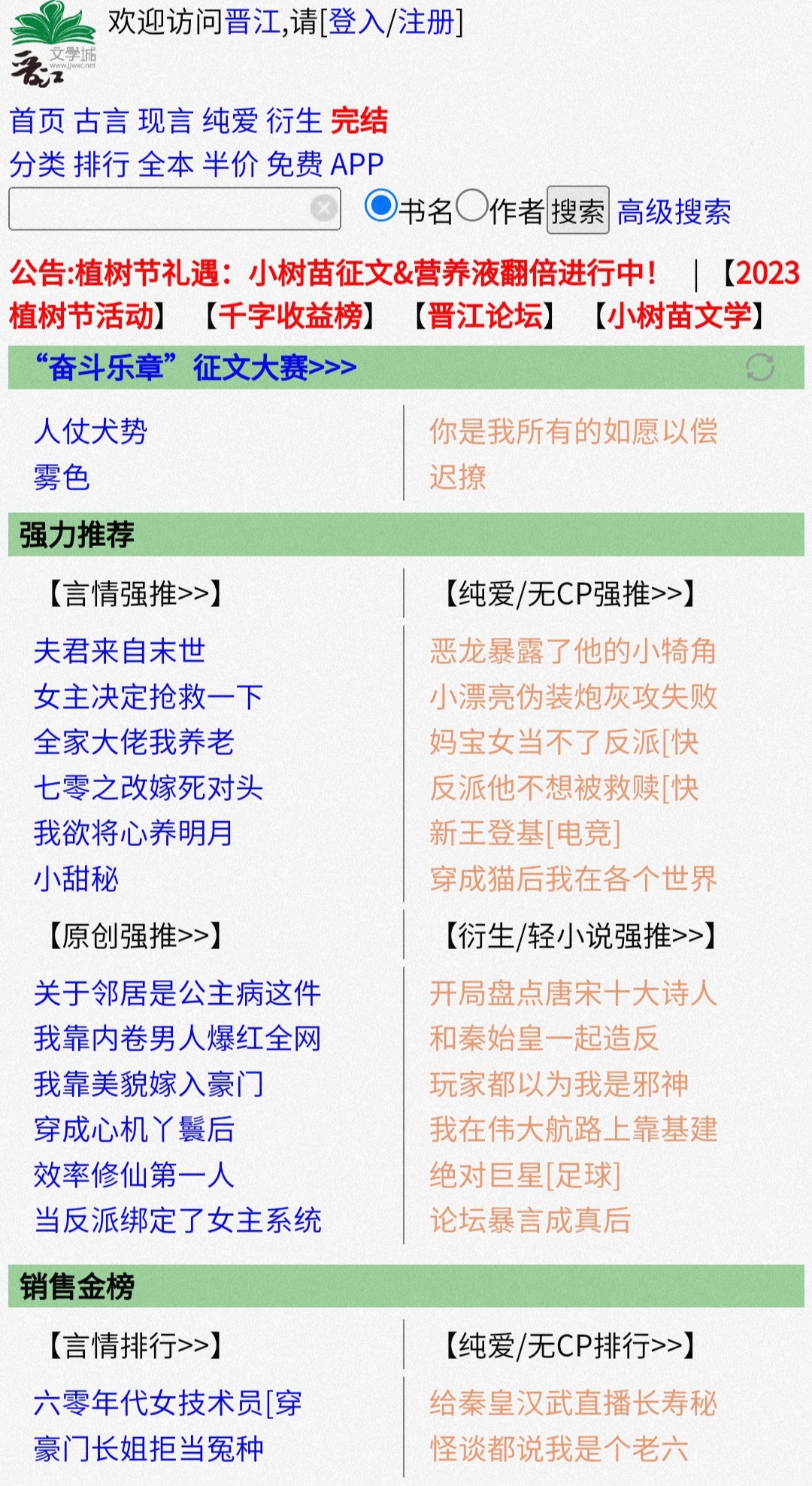Tap the 搜索 search button
812x1486 pixels.
coord(577,211)
